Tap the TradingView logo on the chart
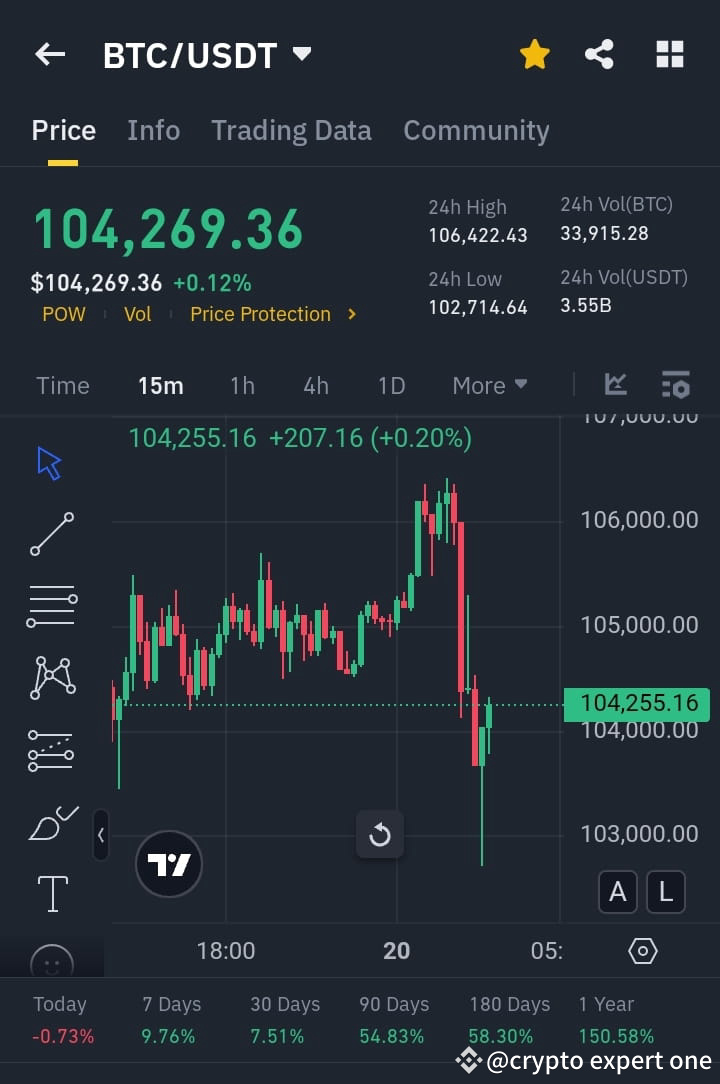This screenshot has width=720, height=1084. (168, 864)
